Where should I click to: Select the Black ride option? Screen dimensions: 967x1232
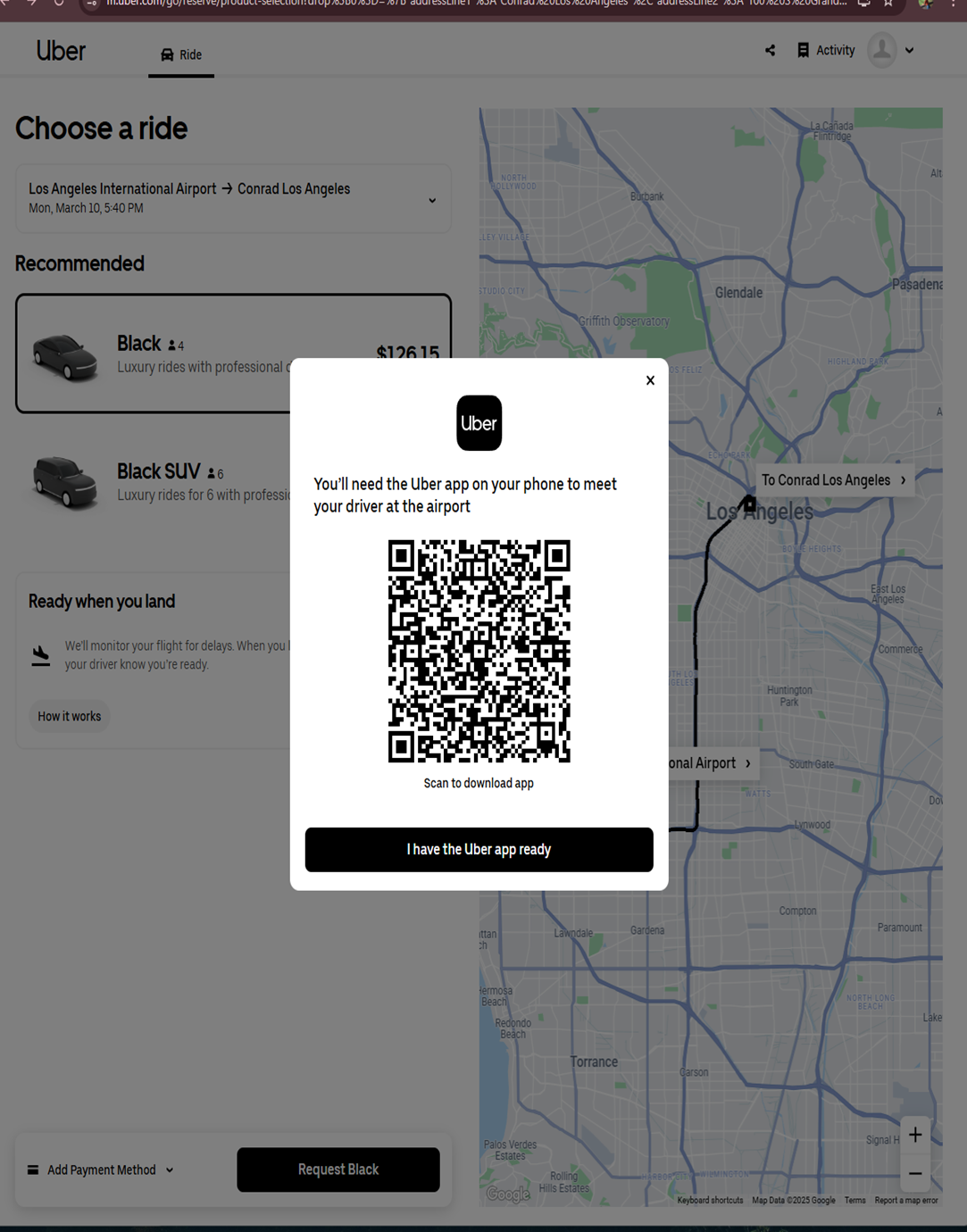tap(152, 354)
